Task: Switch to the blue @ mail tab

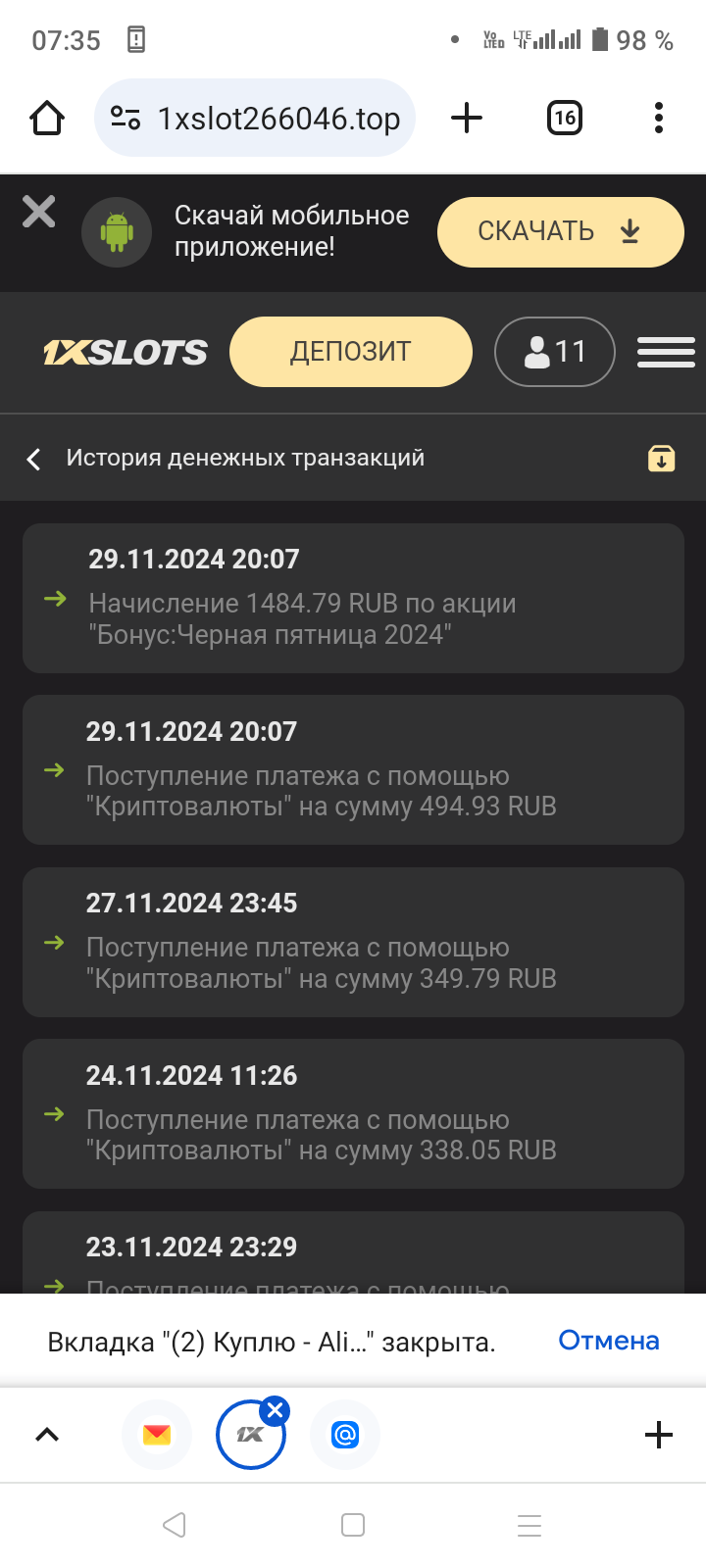Action: (345, 1435)
